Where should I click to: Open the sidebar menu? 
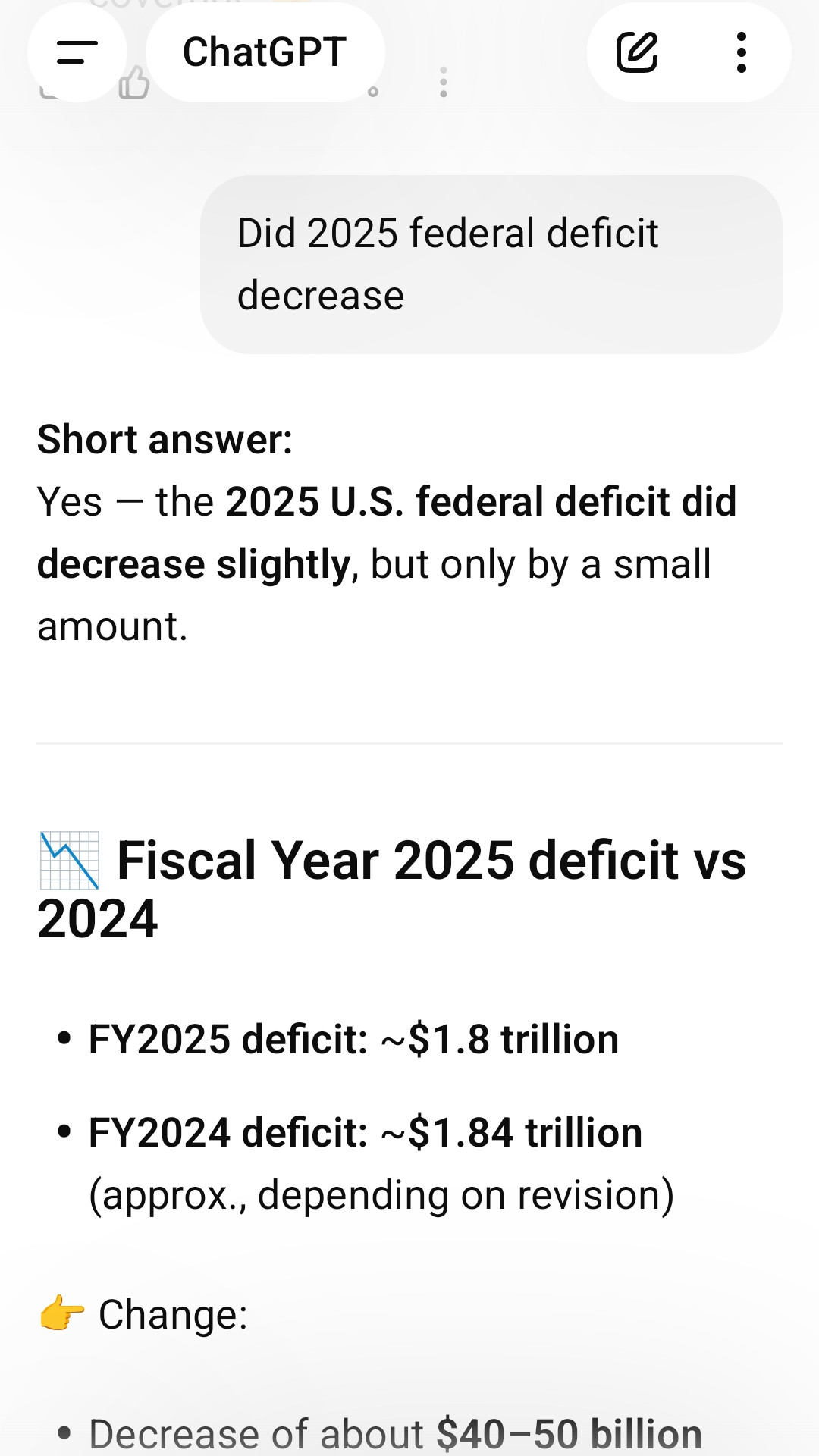pos(77,52)
